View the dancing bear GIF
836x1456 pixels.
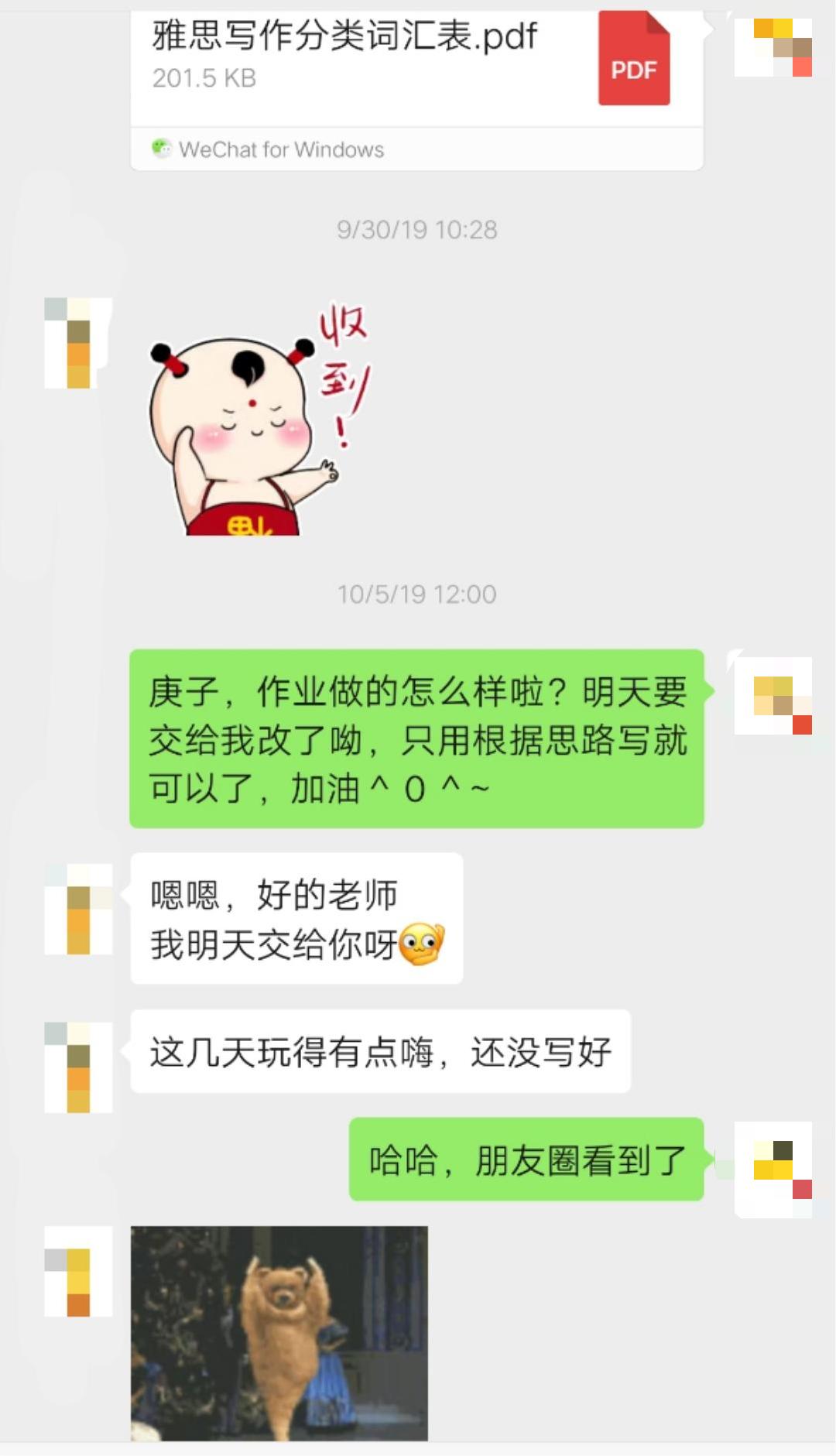click(279, 1332)
